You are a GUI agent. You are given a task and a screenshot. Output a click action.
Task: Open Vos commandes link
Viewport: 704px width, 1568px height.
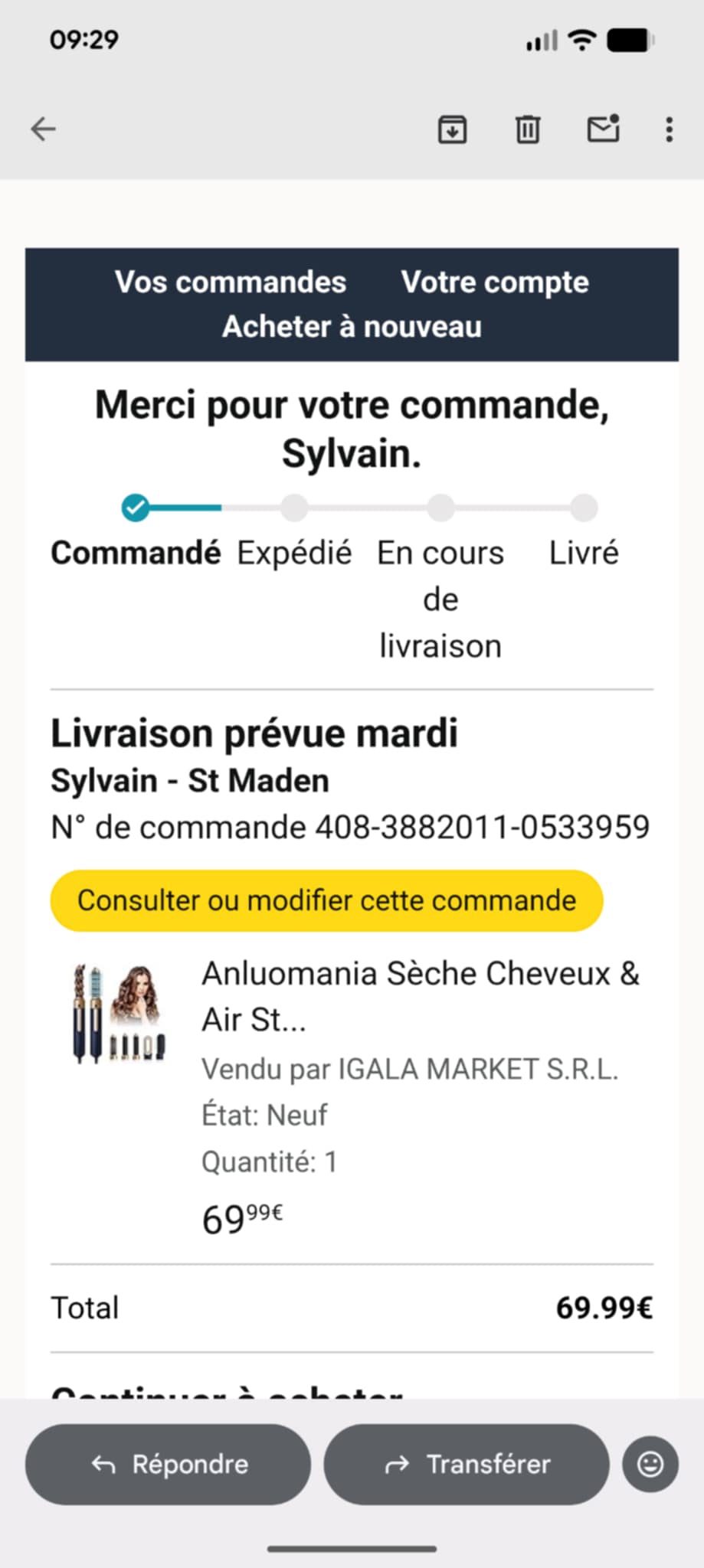[231, 283]
